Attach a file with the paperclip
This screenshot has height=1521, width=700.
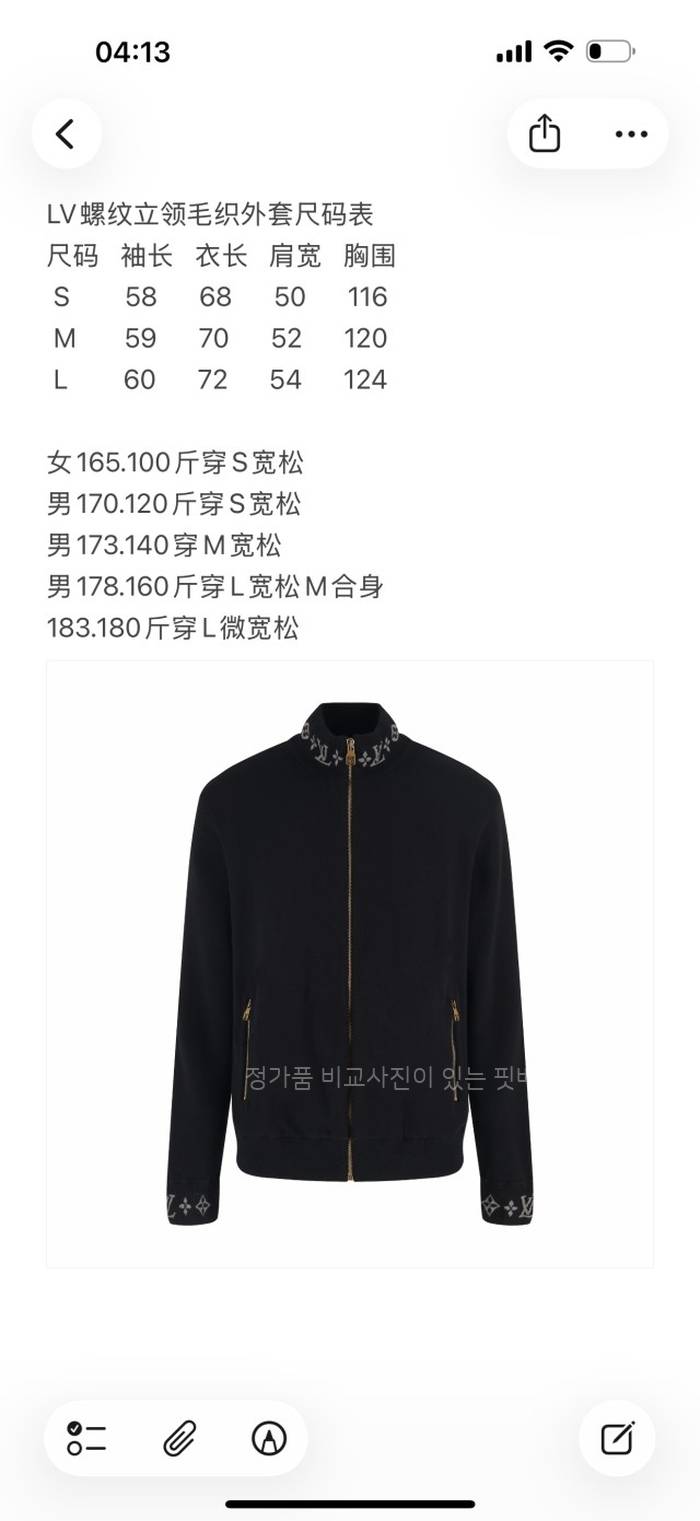pyautogui.click(x=179, y=1438)
